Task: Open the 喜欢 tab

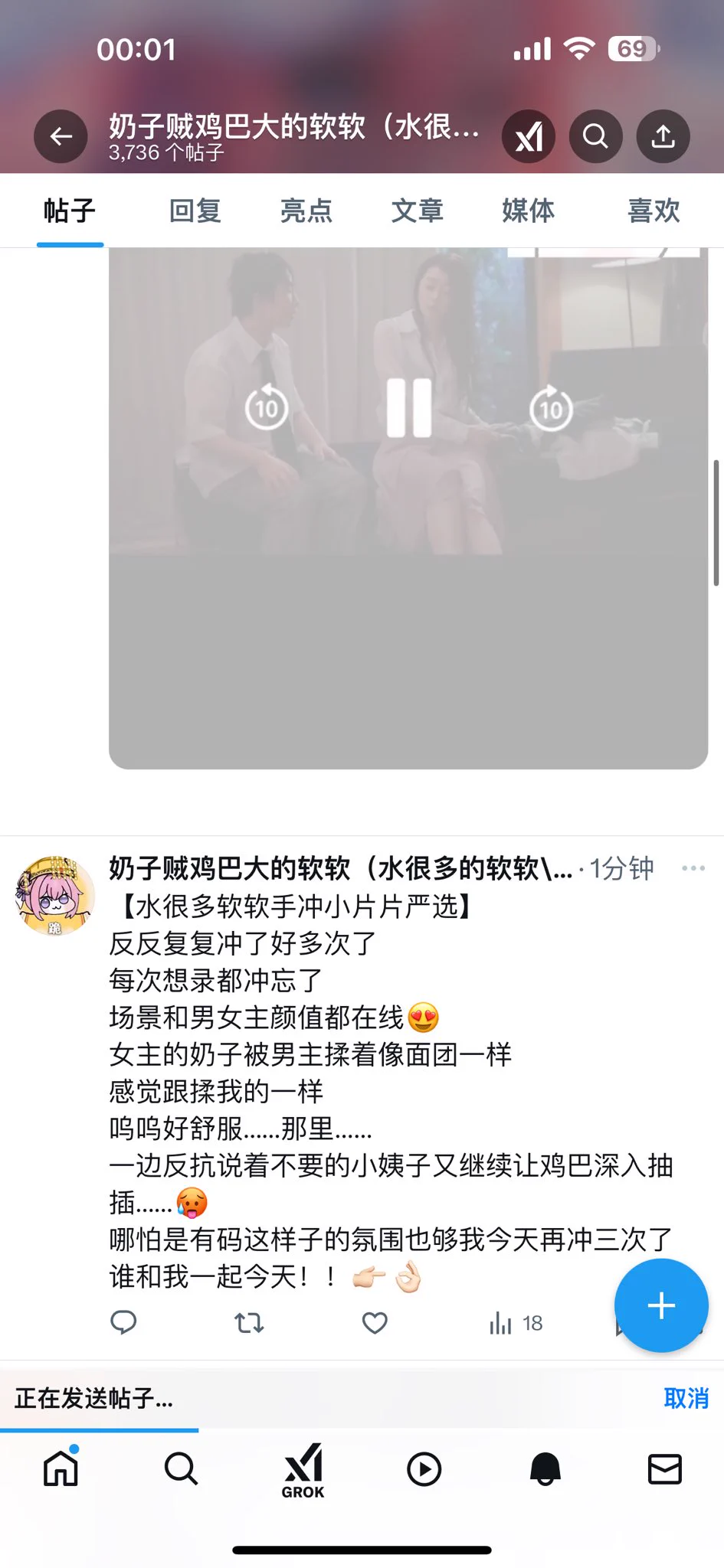Action: coord(654,211)
